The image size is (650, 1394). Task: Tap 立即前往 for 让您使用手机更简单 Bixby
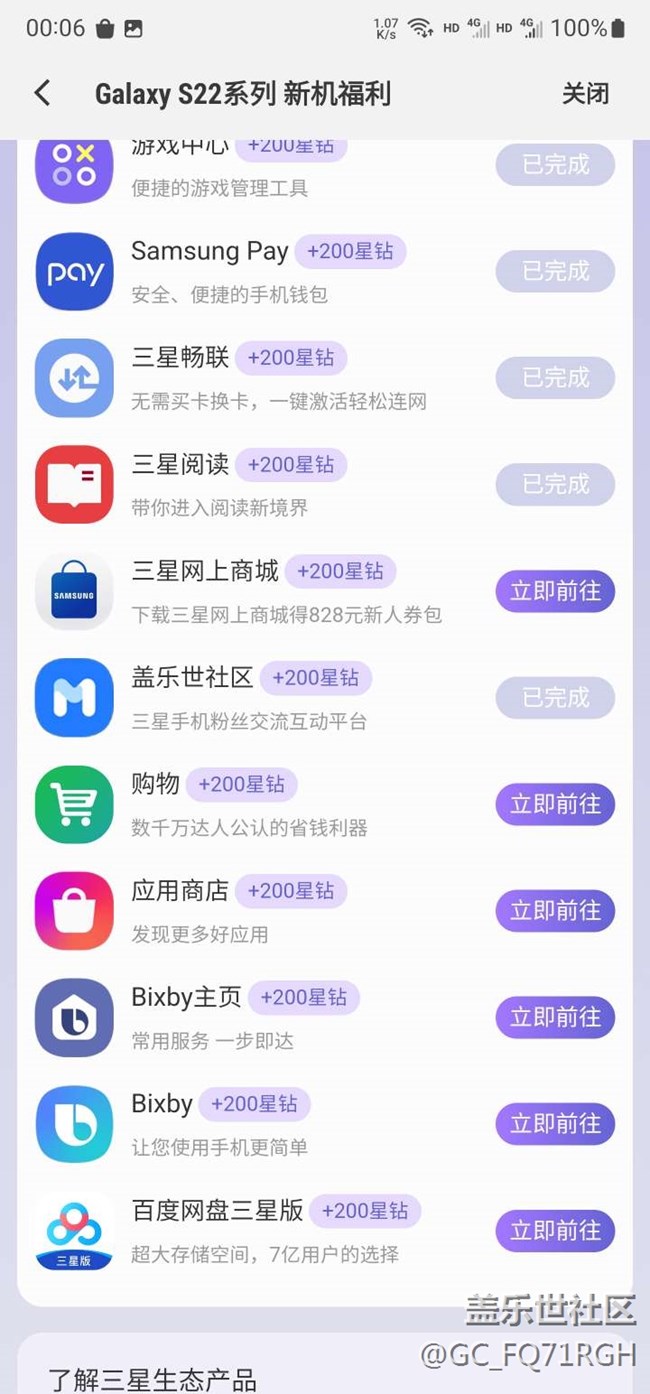pos(555,1124)
